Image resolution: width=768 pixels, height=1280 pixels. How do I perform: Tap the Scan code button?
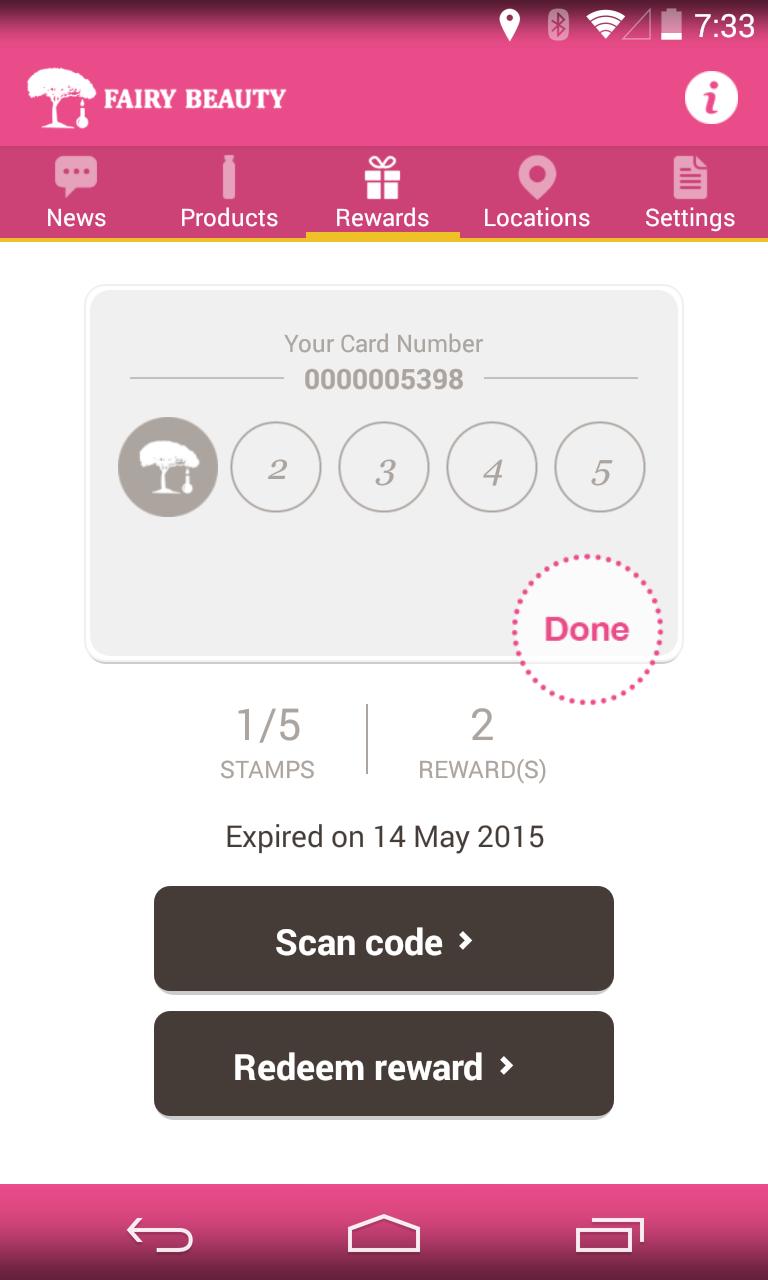point(384,940)
